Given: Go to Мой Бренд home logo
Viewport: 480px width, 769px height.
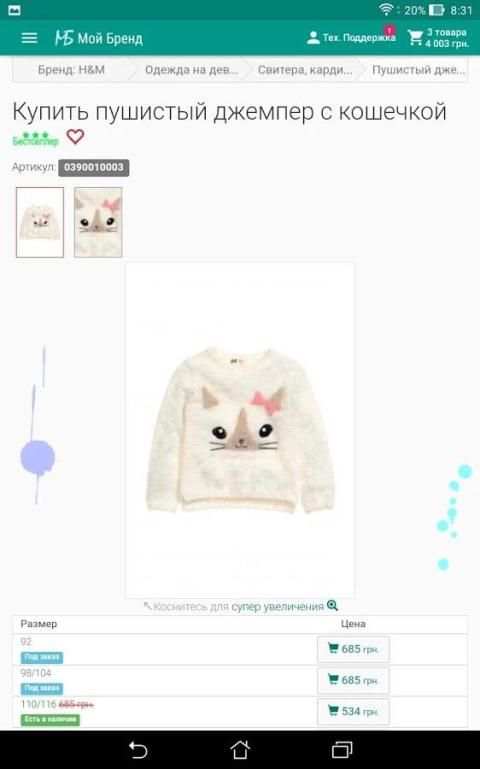Looking at the screenshot, I should [x=99, y=38].
